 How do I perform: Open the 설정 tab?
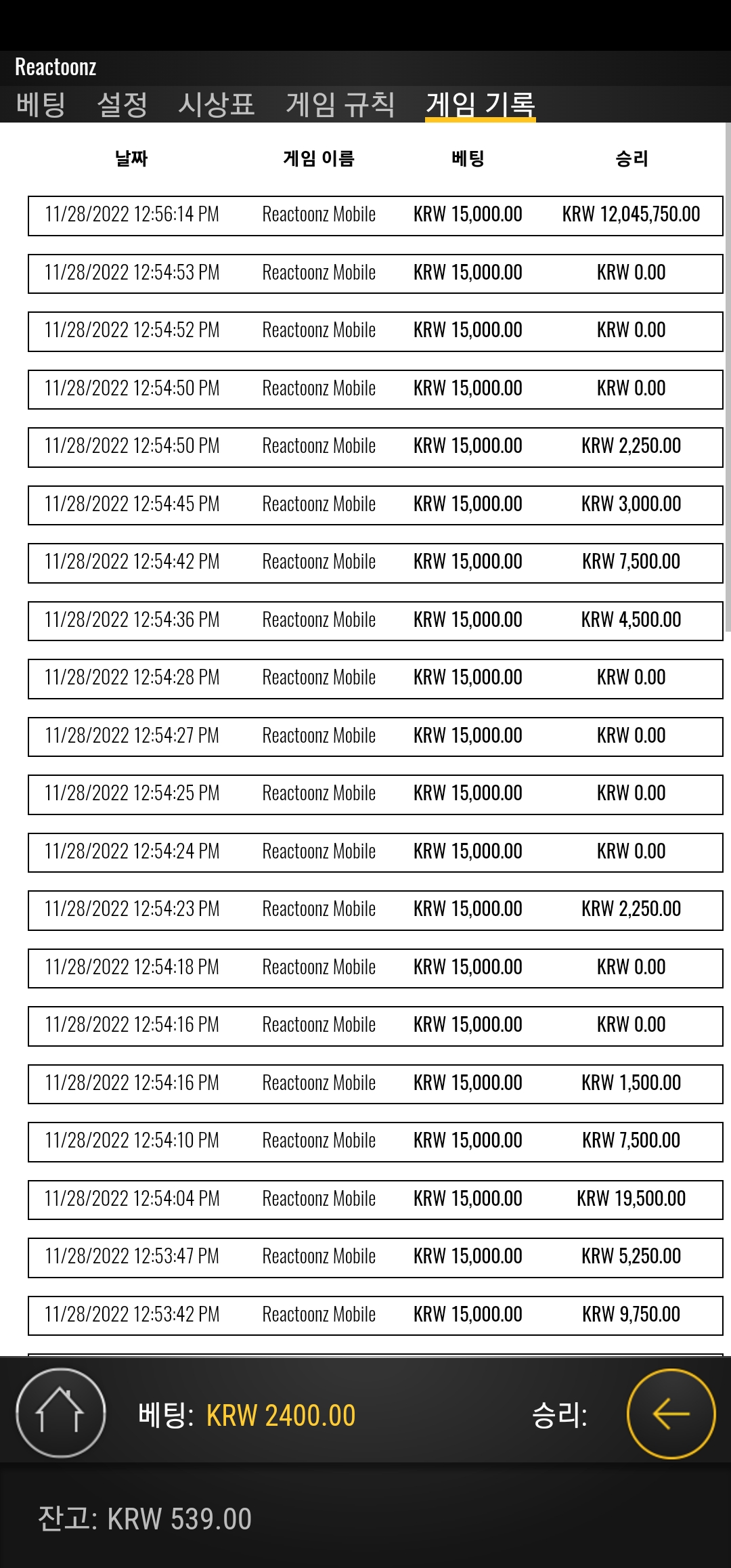click(x=123, y=104)
